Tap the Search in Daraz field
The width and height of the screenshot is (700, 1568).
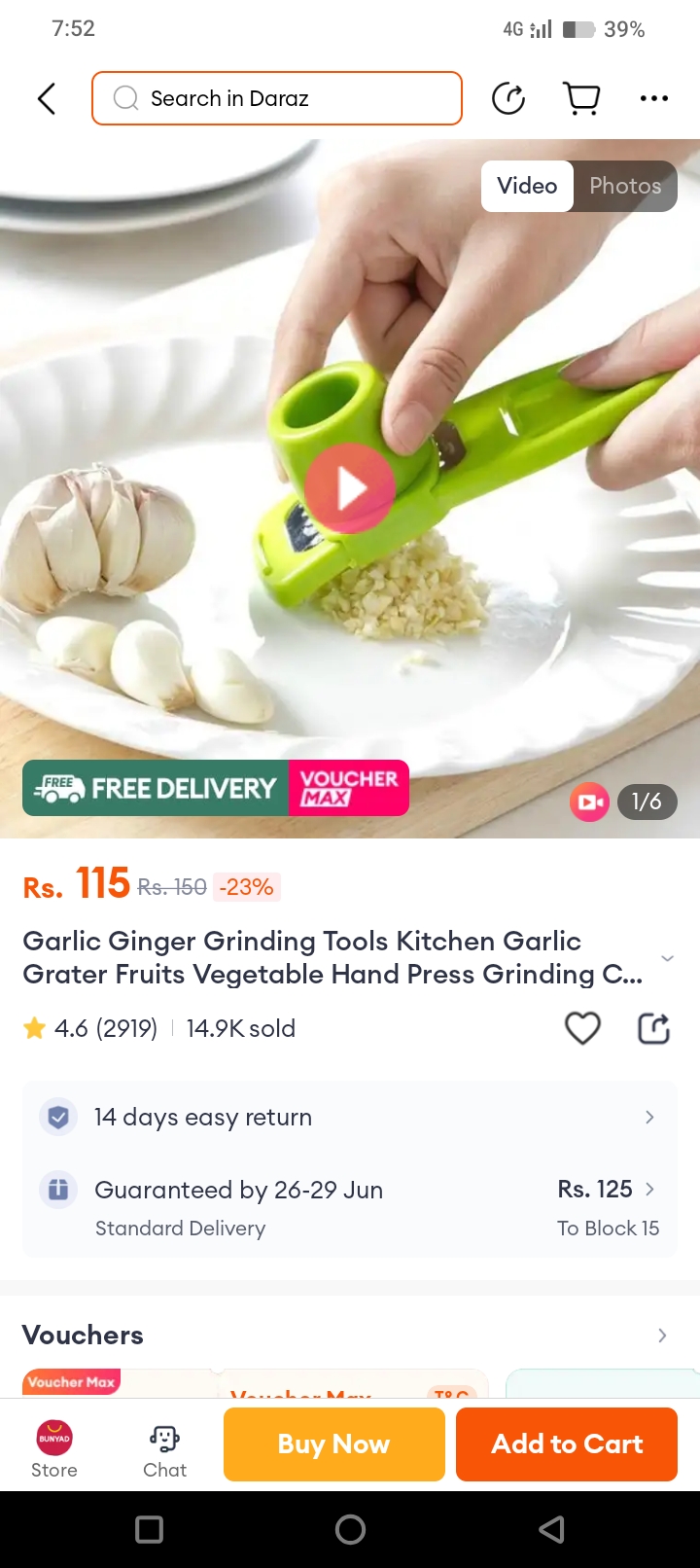[277, 98]
